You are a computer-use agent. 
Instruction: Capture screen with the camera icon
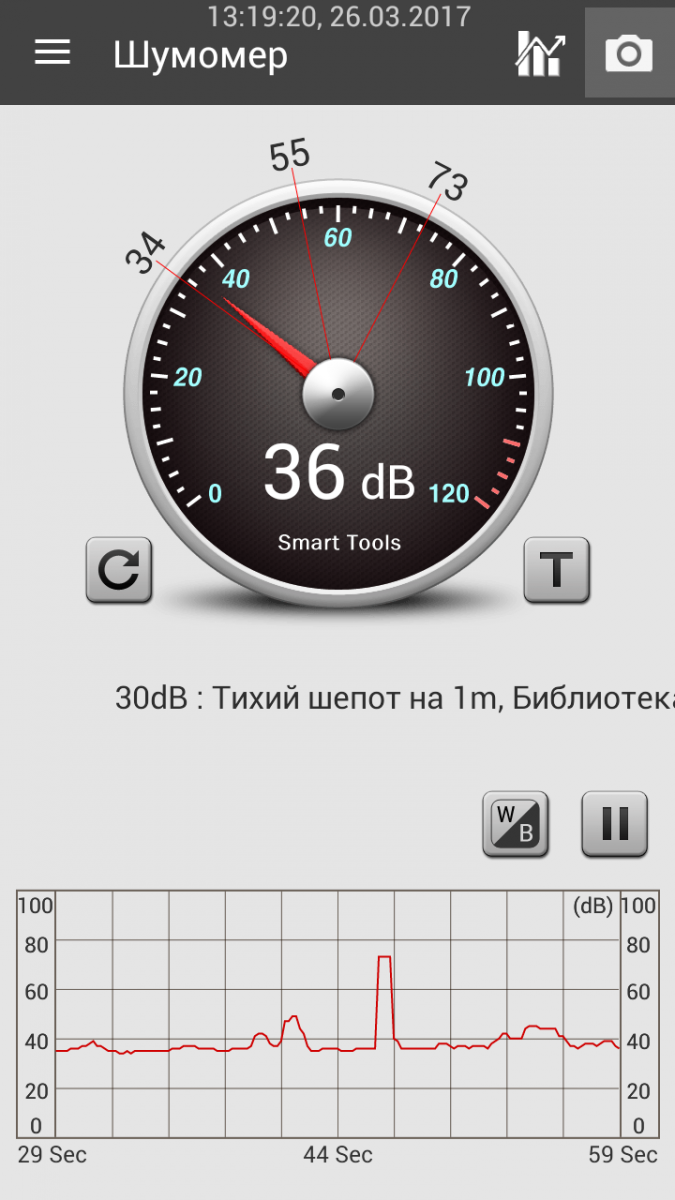pos(629,53)
